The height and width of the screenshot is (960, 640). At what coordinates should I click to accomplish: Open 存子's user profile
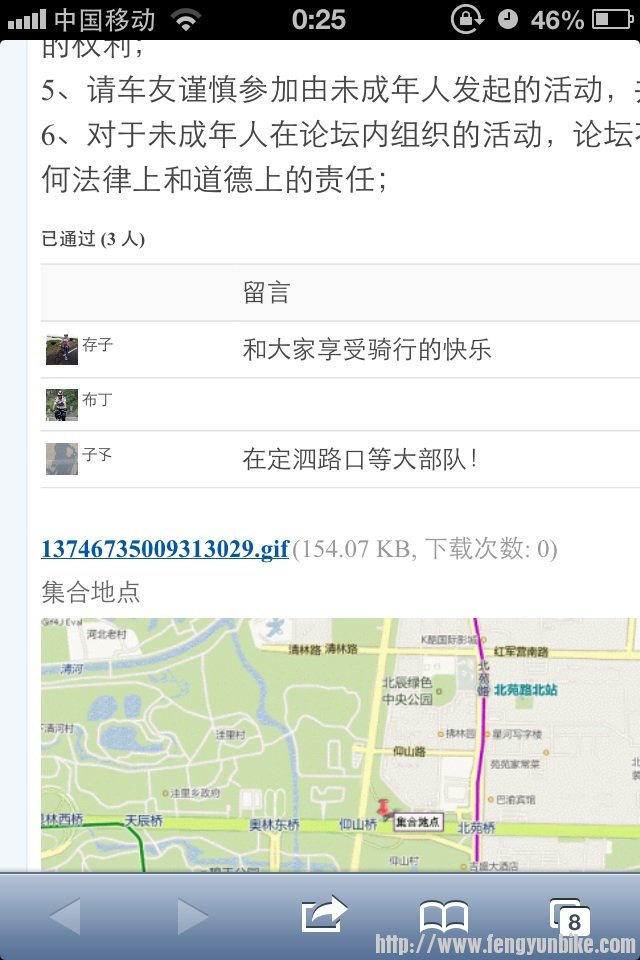point(97,346)
